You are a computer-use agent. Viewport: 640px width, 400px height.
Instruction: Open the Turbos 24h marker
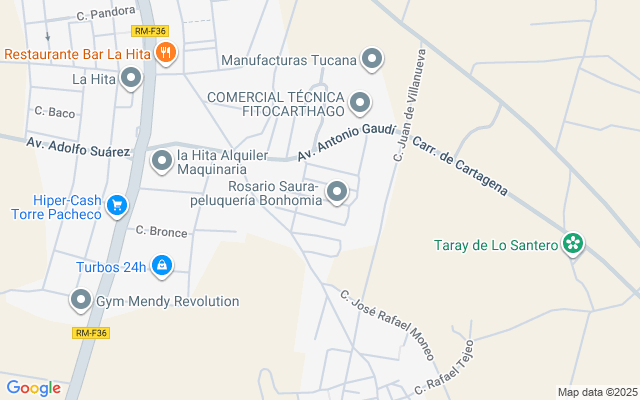click(163, 266)
